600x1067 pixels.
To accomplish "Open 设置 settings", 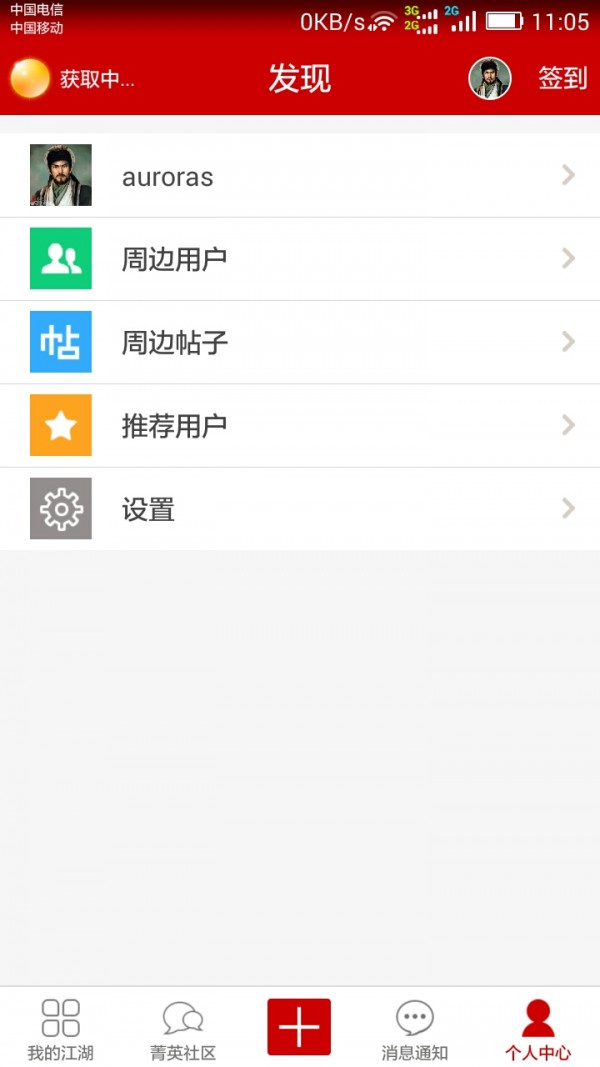I will [300, 509].
